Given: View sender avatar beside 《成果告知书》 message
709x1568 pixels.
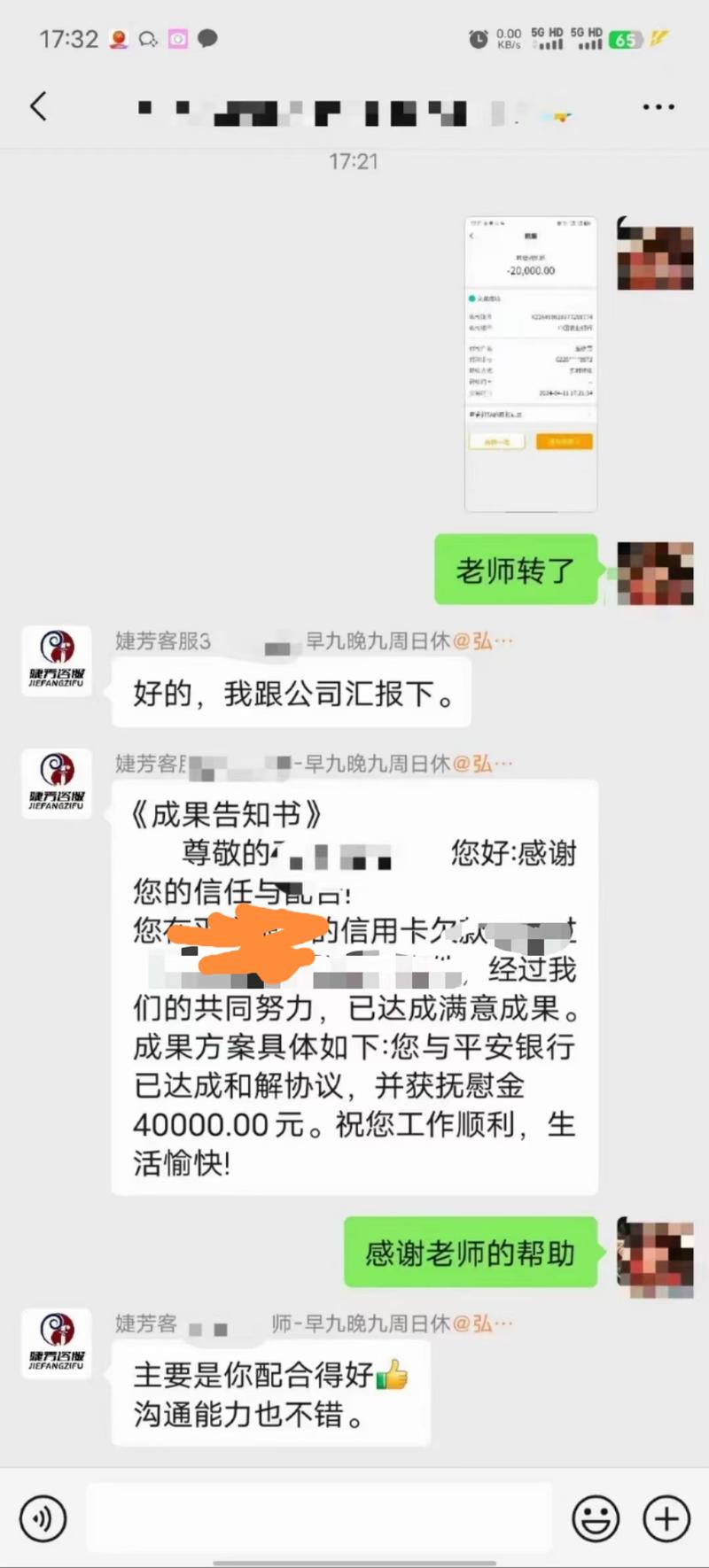Looking at the screenshot, I should tap(57, 783).
